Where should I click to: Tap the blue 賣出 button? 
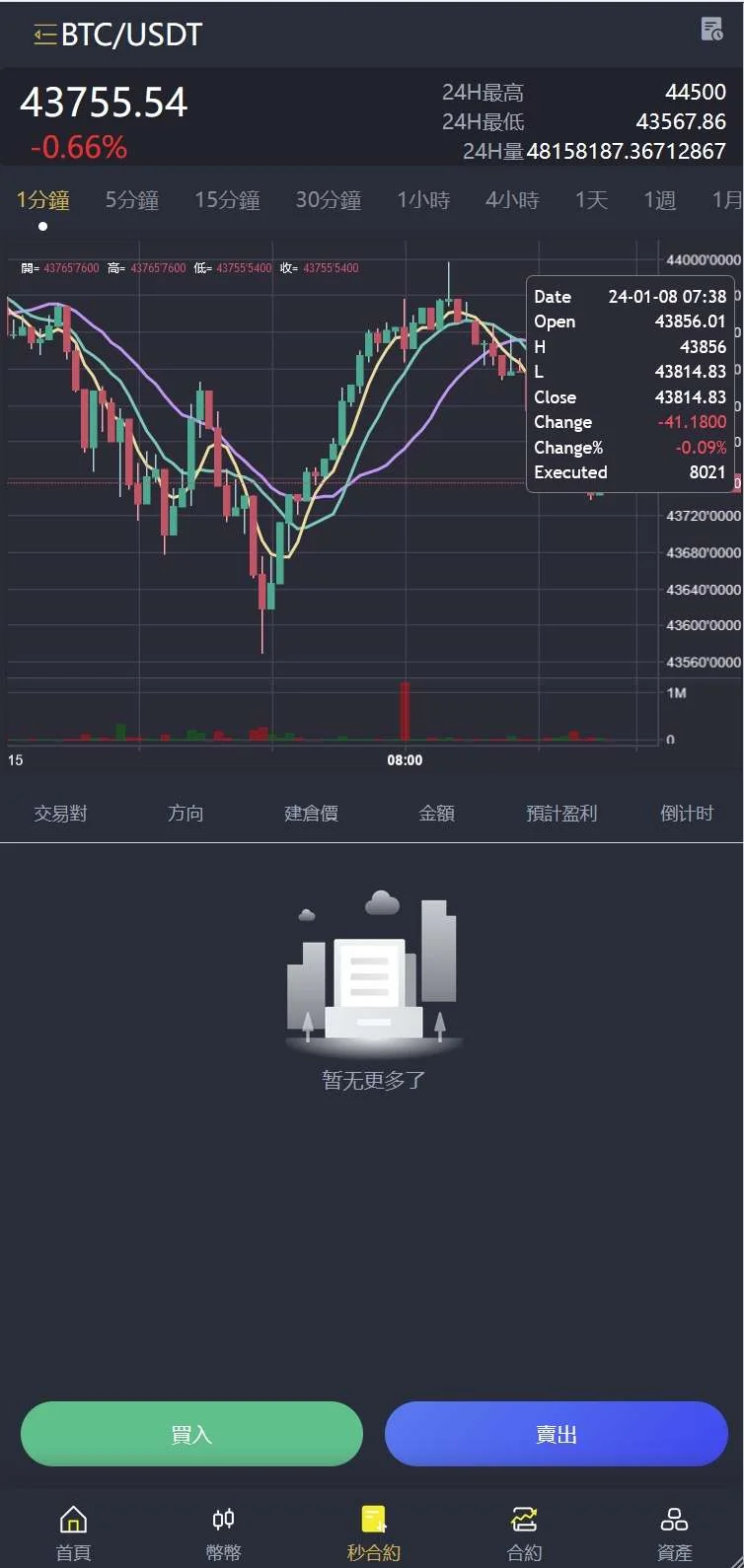[557, 1434]
